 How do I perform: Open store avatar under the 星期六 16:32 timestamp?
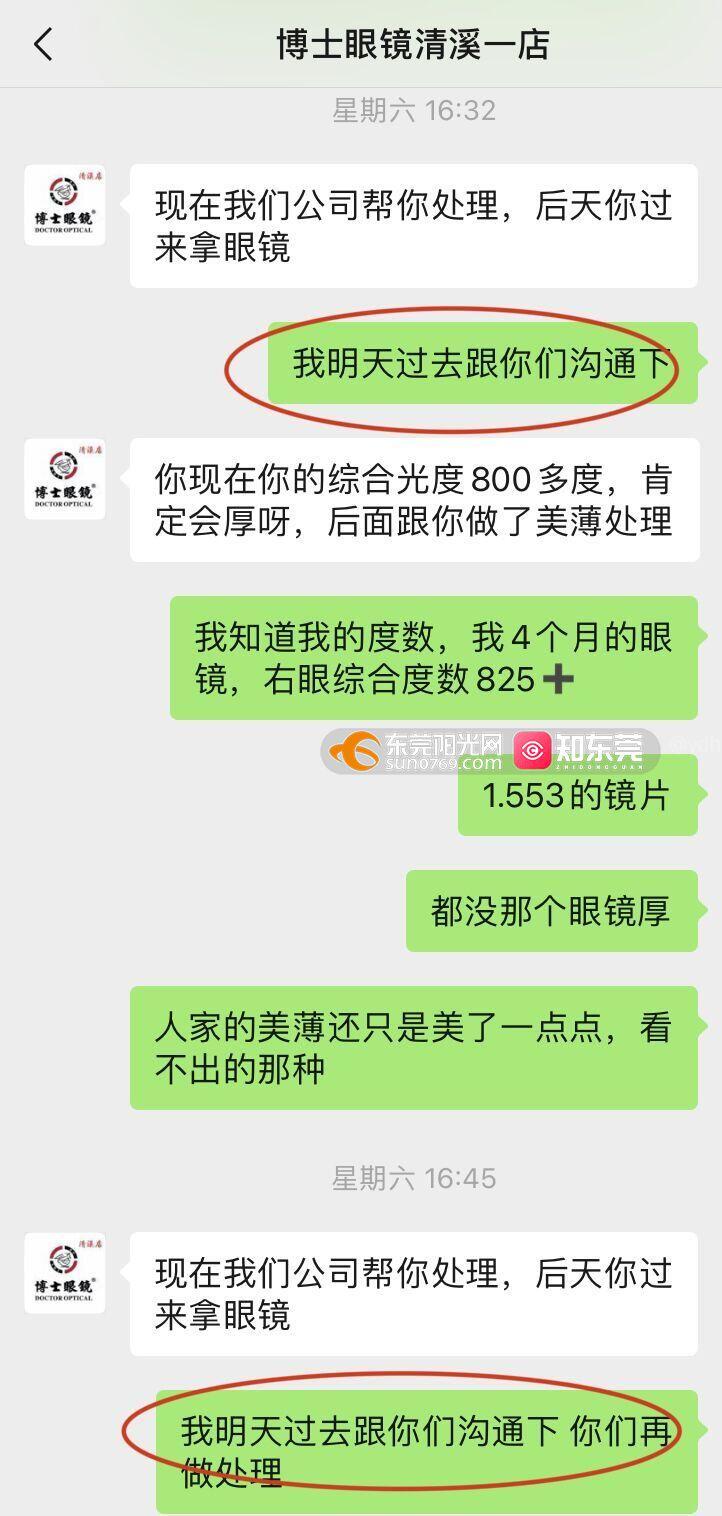point(65,205)
